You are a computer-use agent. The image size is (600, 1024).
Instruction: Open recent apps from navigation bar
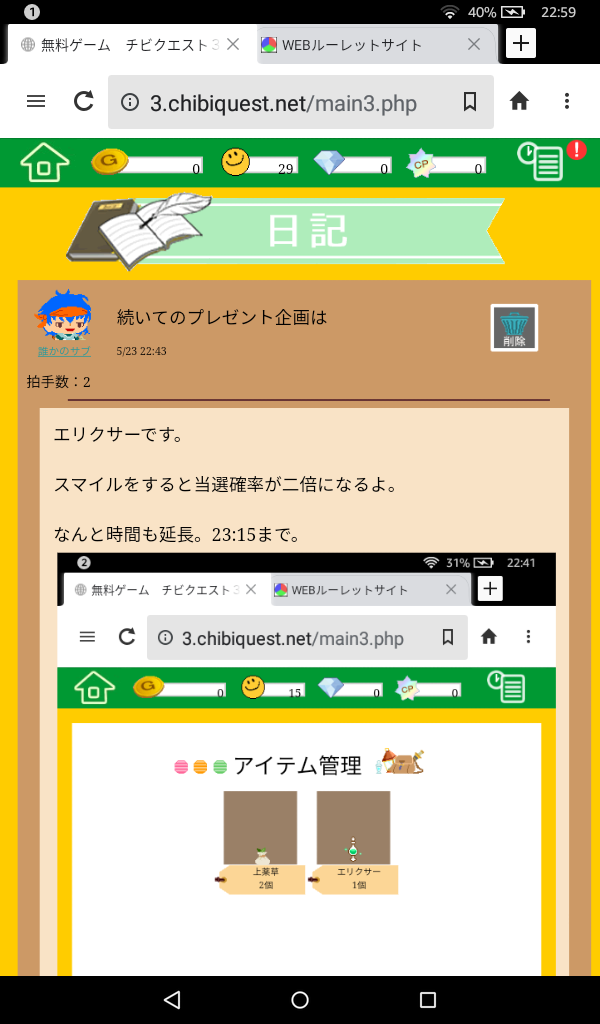tap(428, 999)
